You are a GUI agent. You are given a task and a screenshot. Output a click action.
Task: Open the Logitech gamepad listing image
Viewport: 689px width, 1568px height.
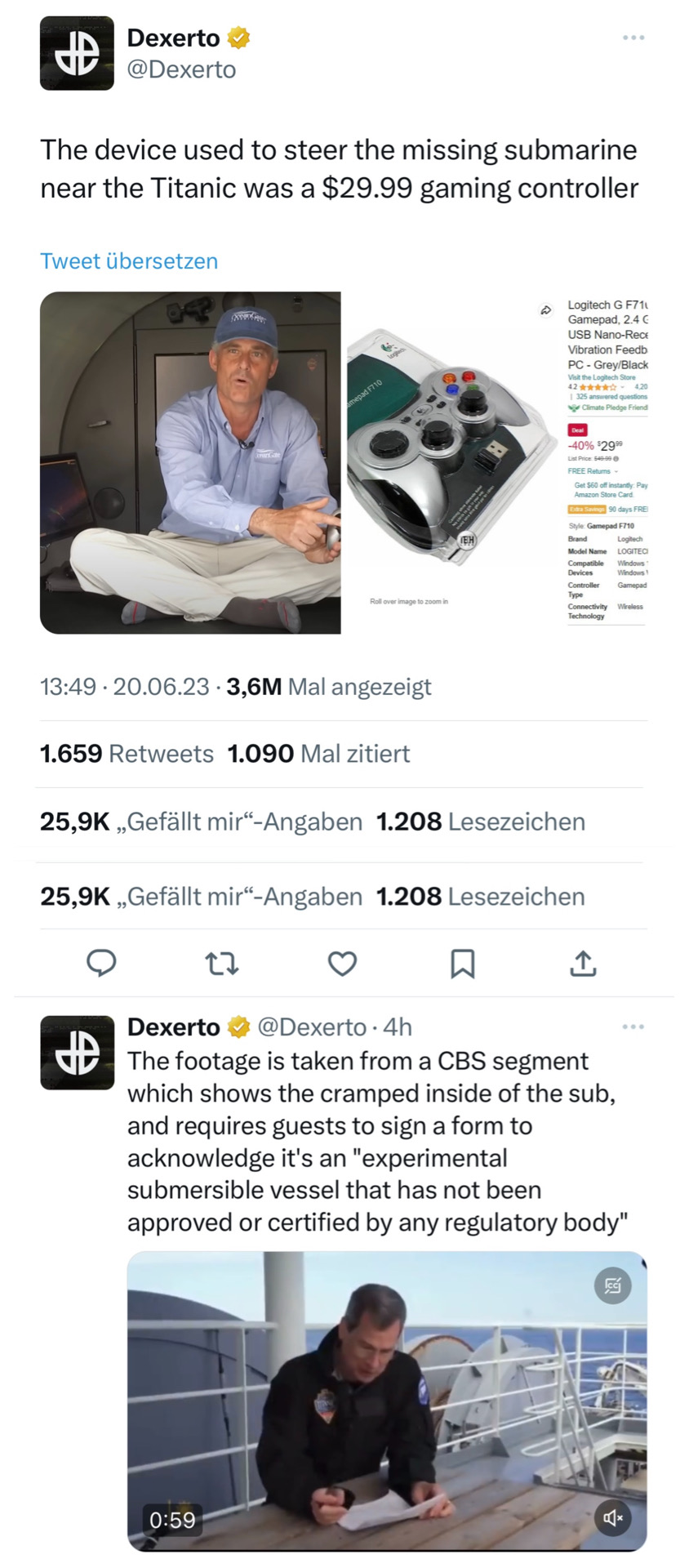(496, 463)
